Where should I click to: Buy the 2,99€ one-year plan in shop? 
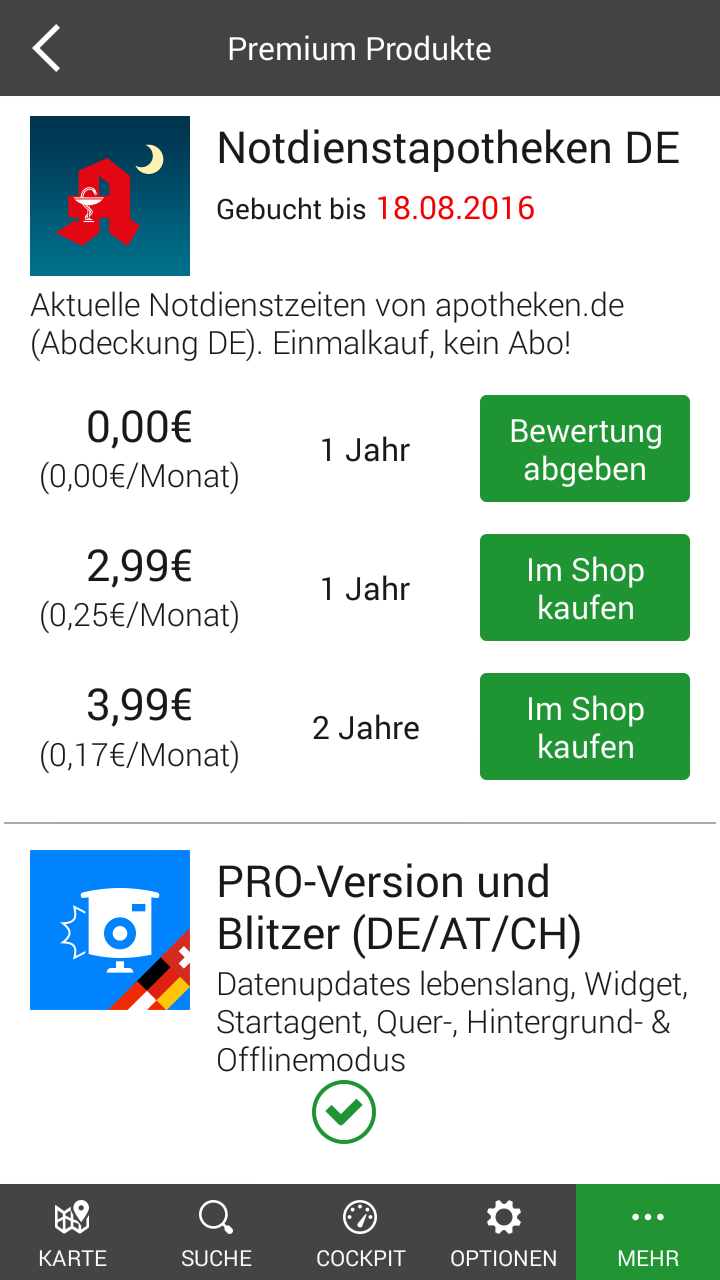coord(585,588)
